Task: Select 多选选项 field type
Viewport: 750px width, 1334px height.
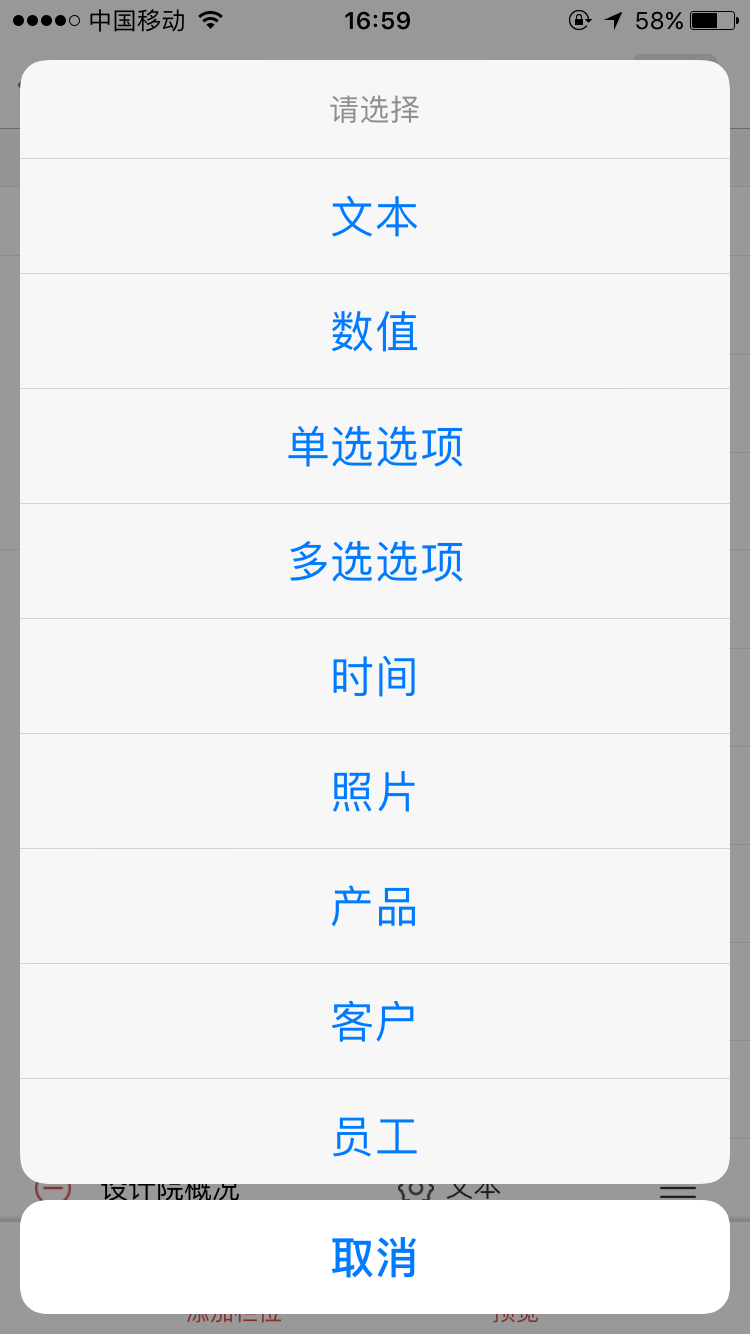Action: [375, 561]
